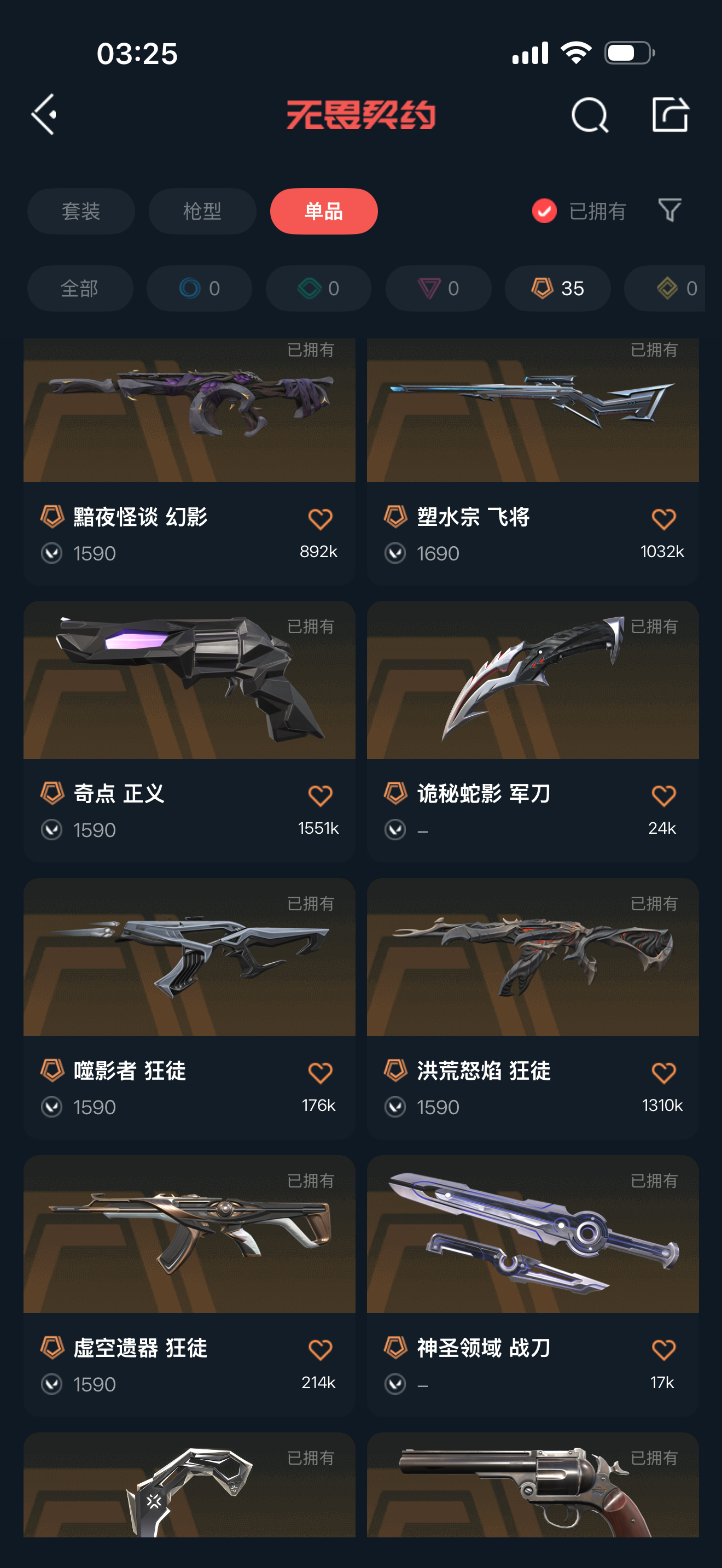The image size is (722, 1568).
Task: Go back using the top-left arrow
Action: 44,114
